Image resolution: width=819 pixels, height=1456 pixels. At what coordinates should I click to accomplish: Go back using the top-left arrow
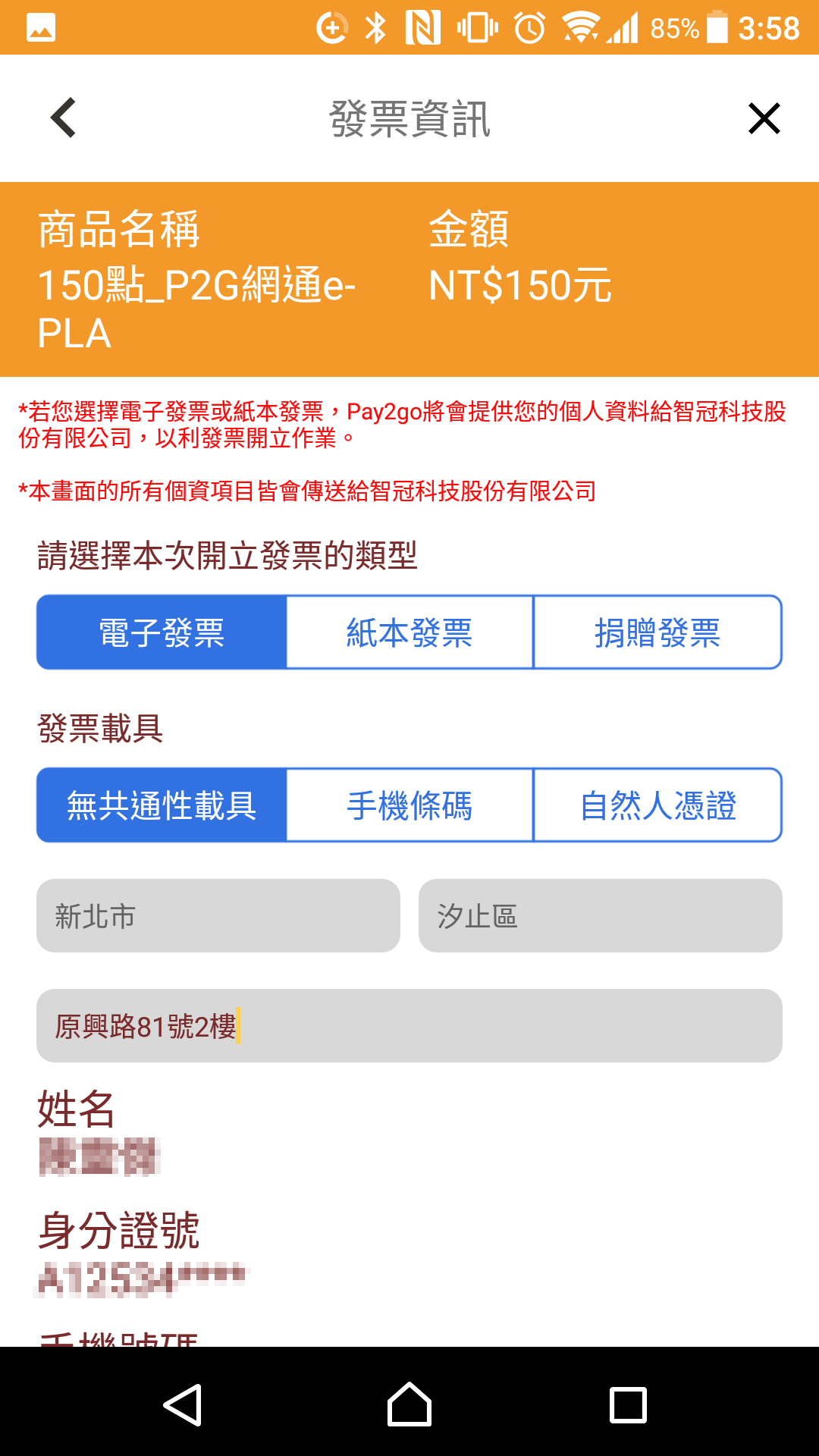pos(64,118)
